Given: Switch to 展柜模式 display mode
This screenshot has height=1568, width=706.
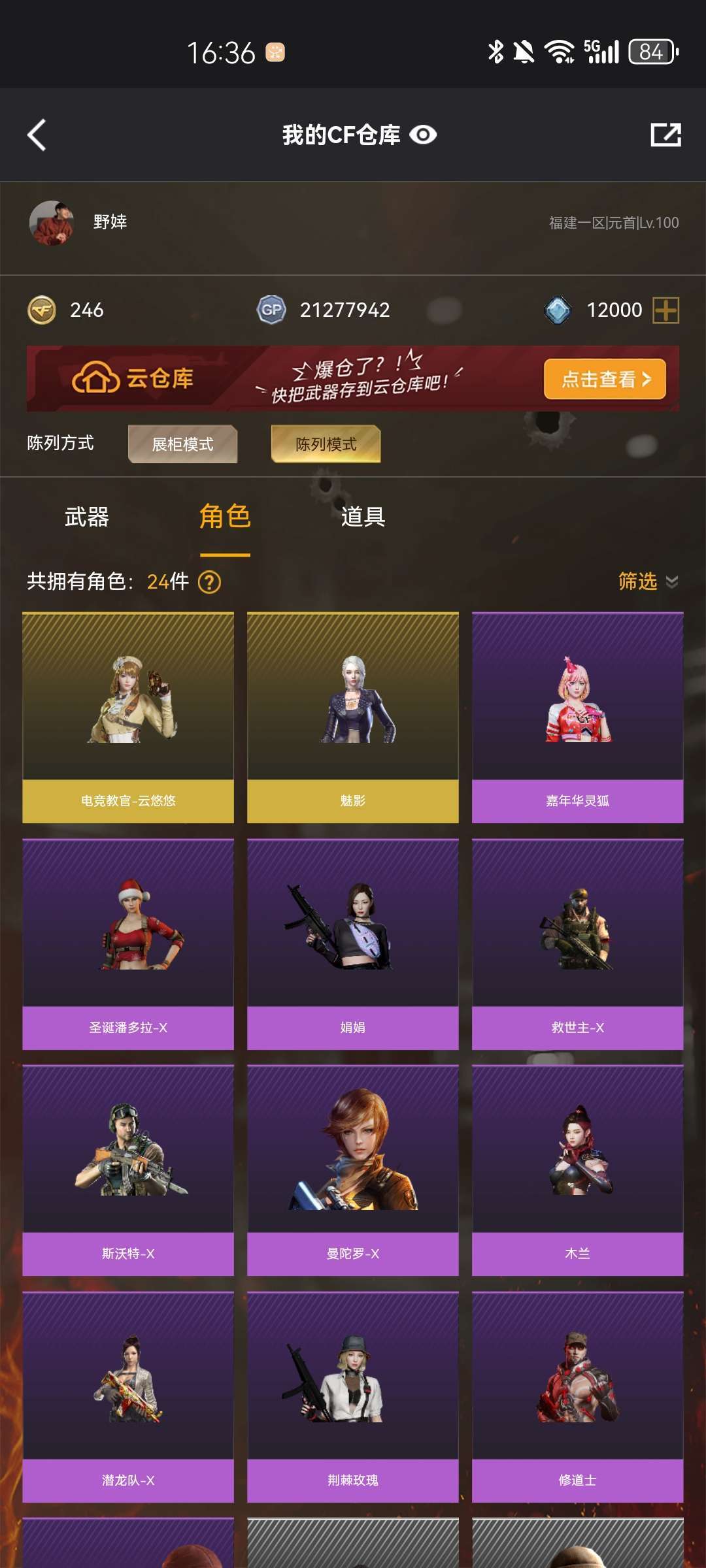Looking at the screenshot, I should point(182,444).
